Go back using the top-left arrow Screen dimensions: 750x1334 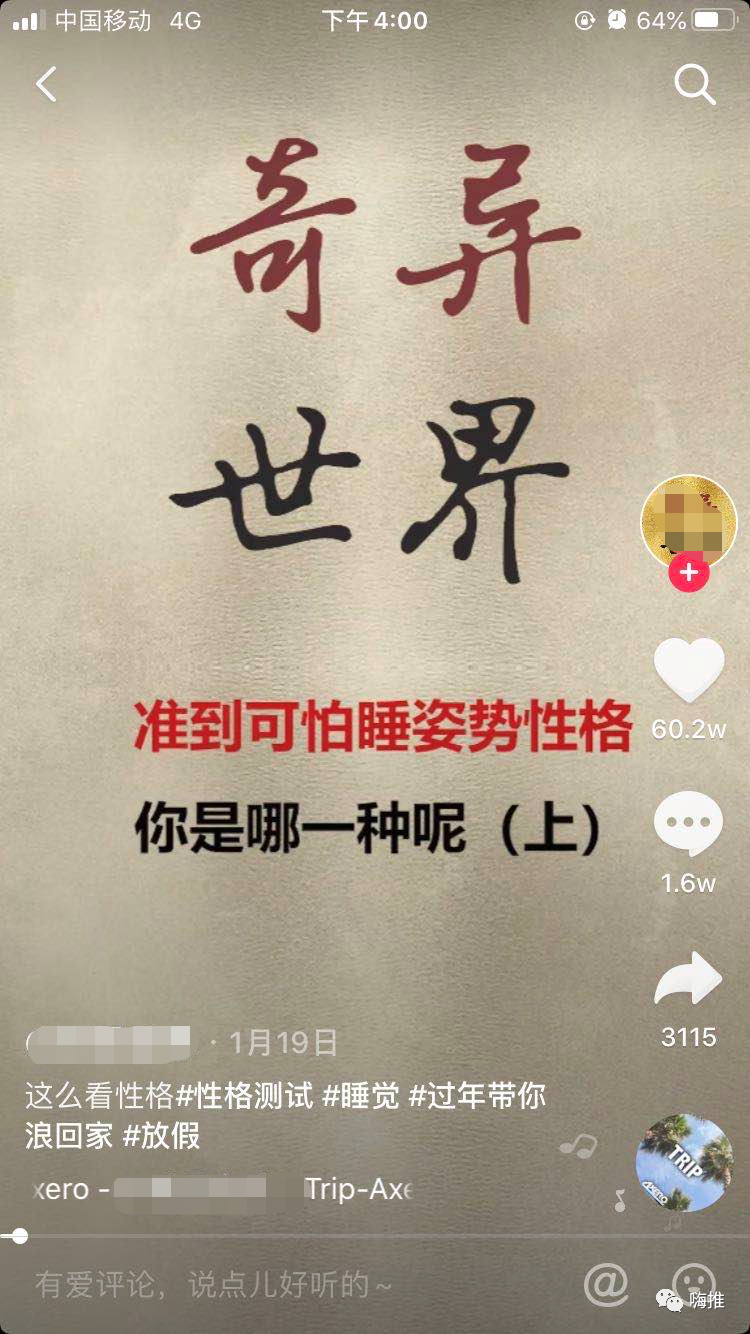[46, 85]
